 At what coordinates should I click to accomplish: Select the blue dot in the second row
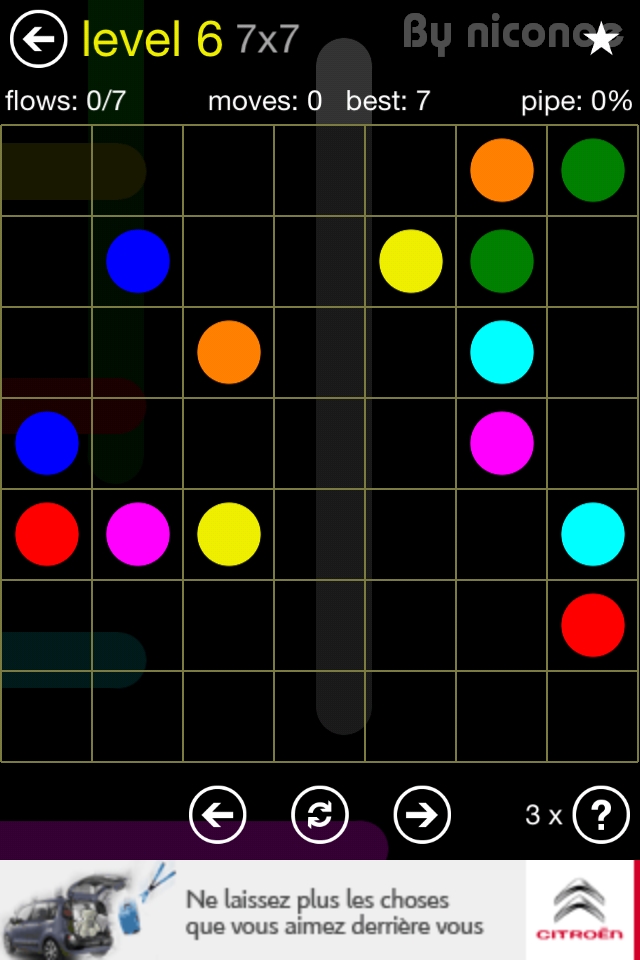(138, 261)
